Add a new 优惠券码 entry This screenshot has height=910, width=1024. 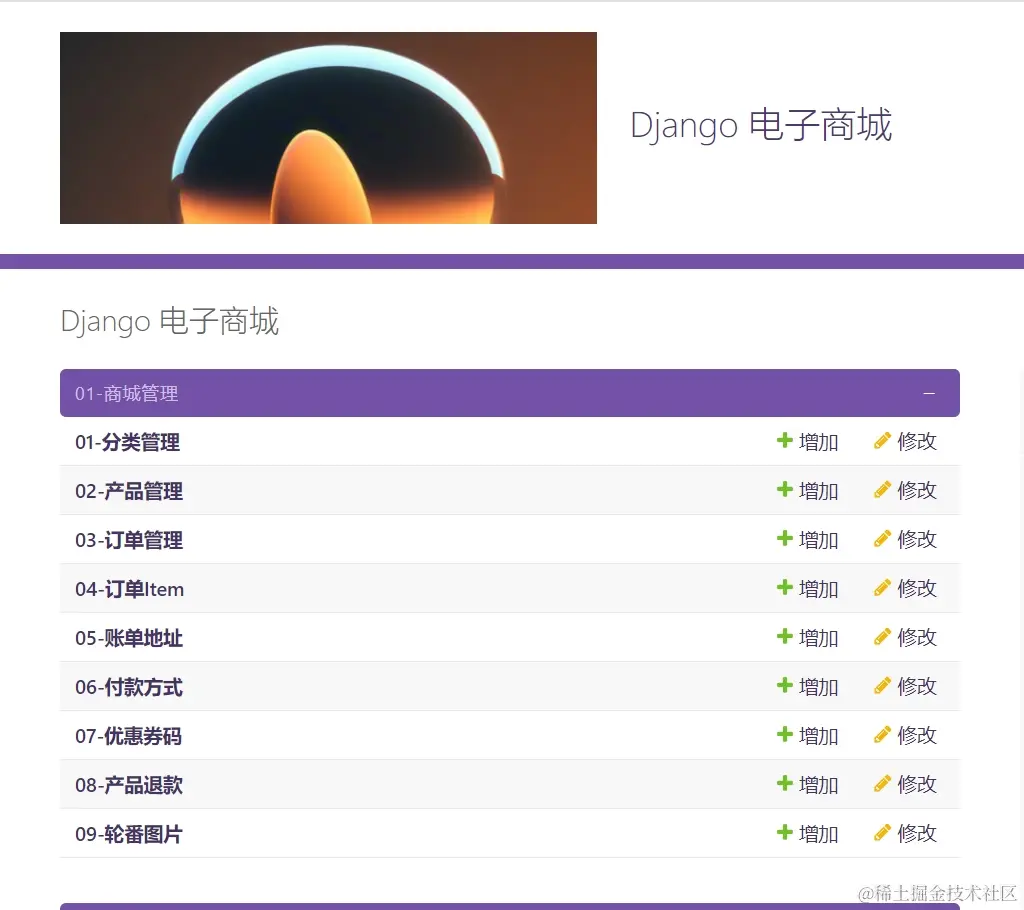pos(808,736)
